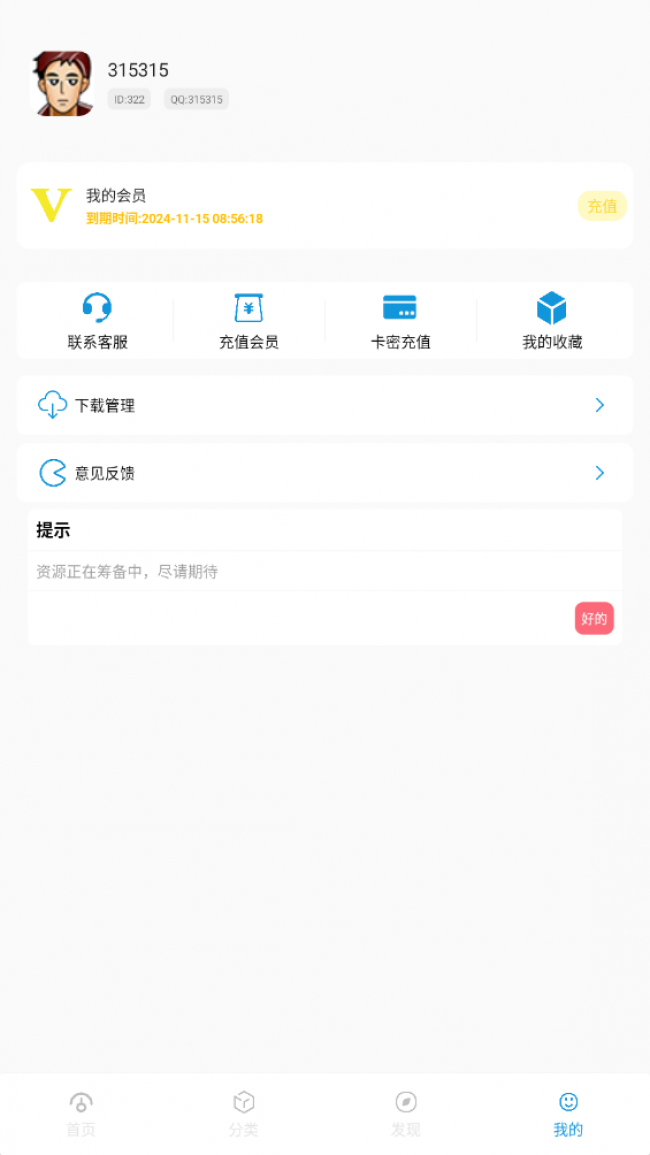Switch to the 分类 tab
Image resolution: width=650 pixels, height=1155 pixels.
[x=243, y=1114]
